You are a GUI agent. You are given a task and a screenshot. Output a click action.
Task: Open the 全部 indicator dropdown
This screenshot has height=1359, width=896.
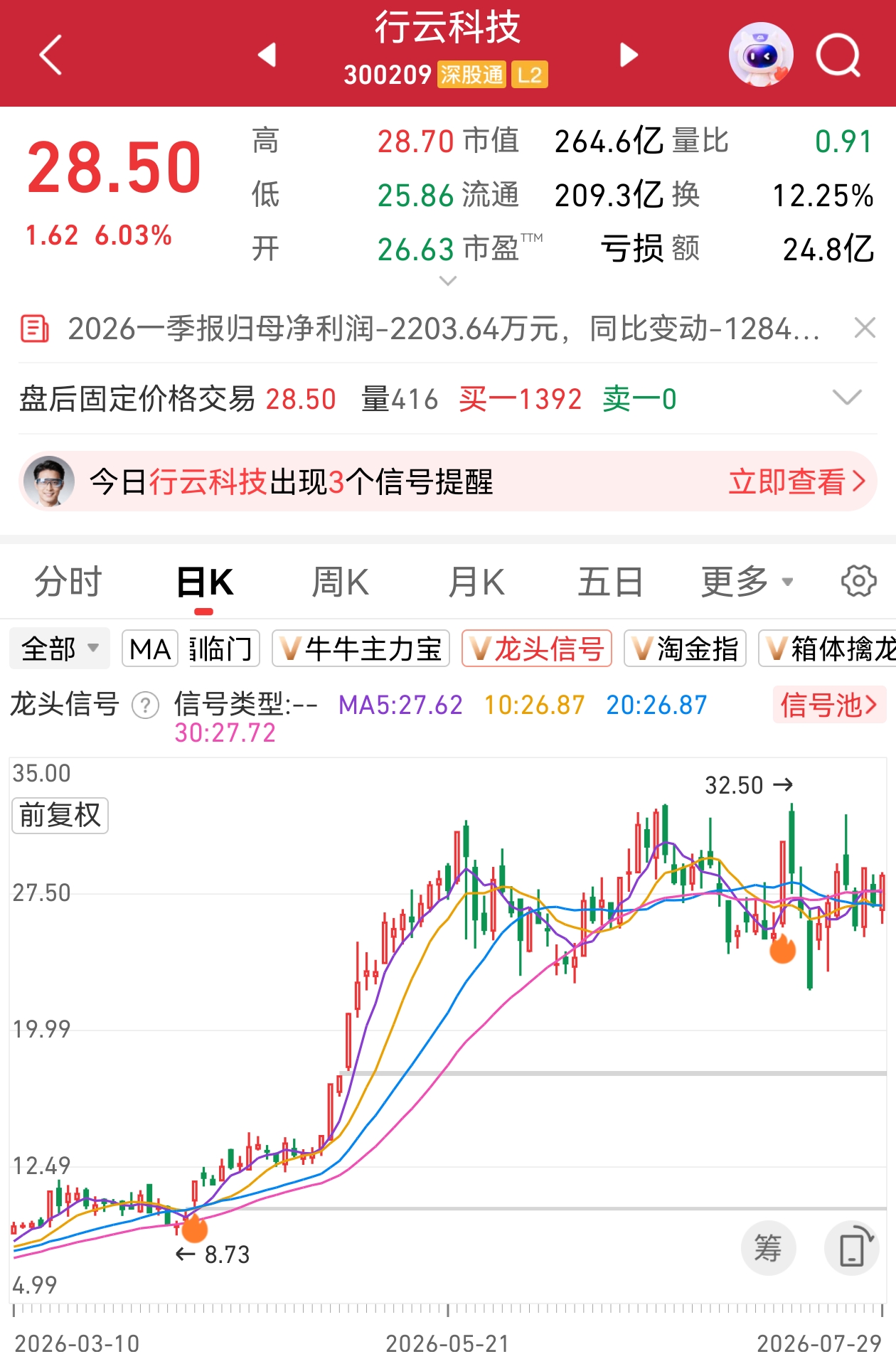click(x=60, y=649)
